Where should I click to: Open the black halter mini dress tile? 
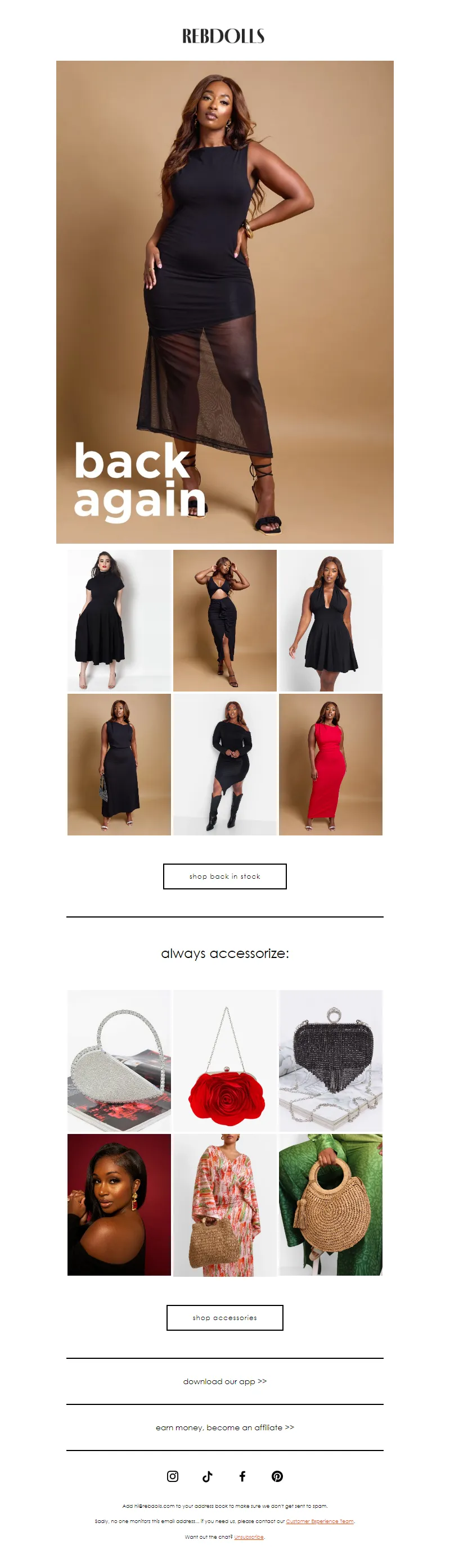coord(331,620)
